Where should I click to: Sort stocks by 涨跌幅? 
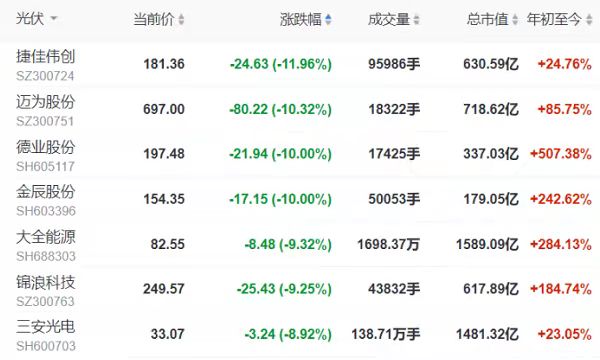[x=305, y=19]
